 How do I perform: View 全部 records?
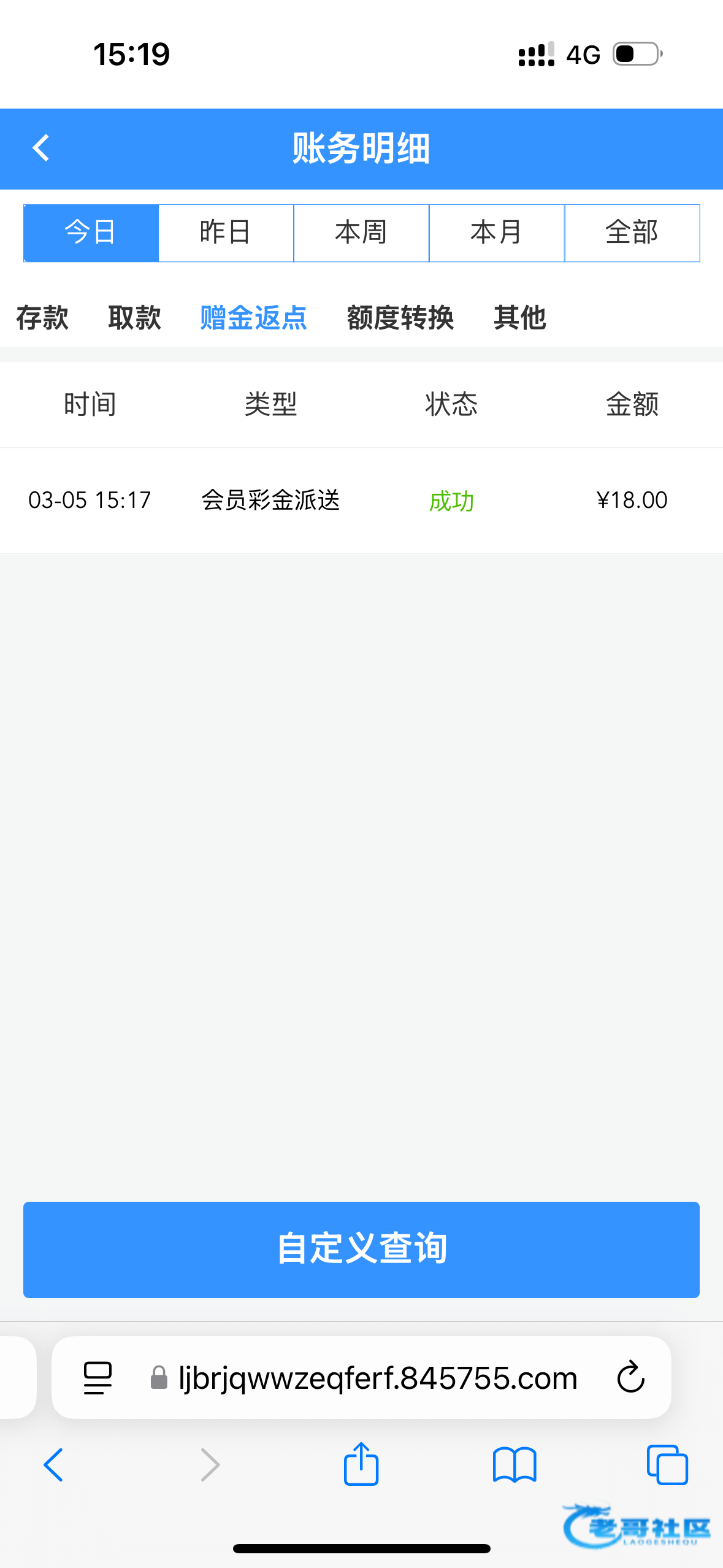(x=632, y=233)
